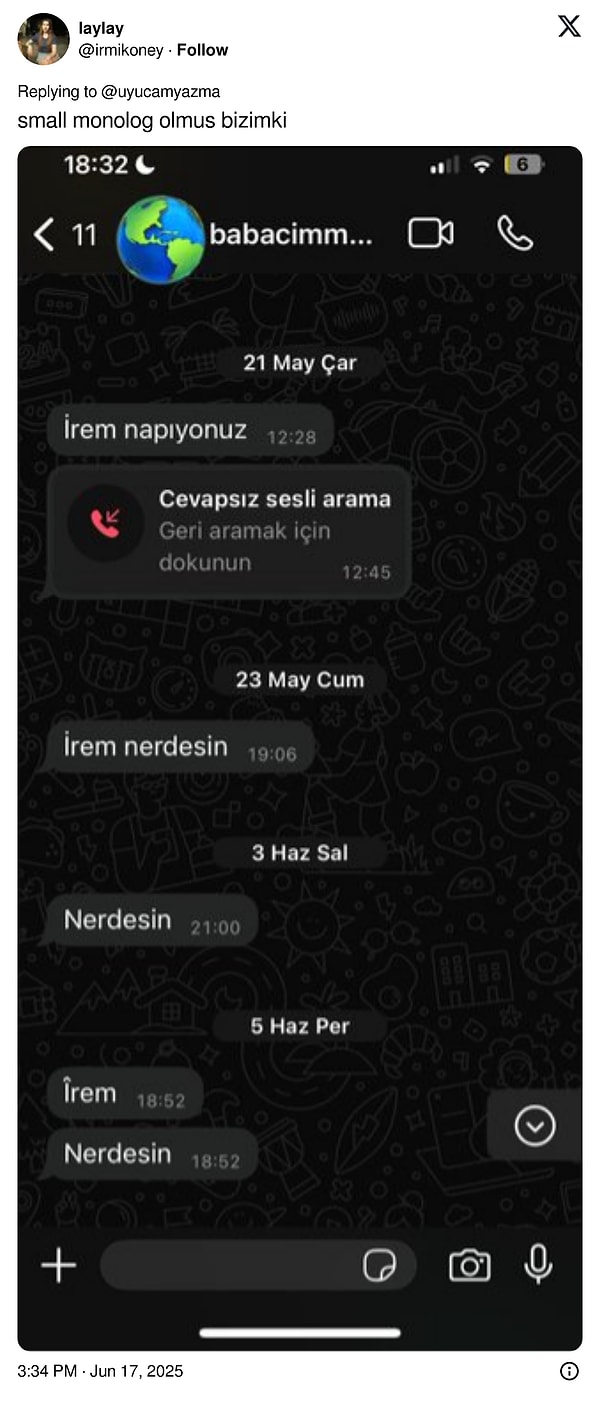Open the @irmikoney handle
The height and width of the screenshot is (1401, 600).
[x=120, y=50]
